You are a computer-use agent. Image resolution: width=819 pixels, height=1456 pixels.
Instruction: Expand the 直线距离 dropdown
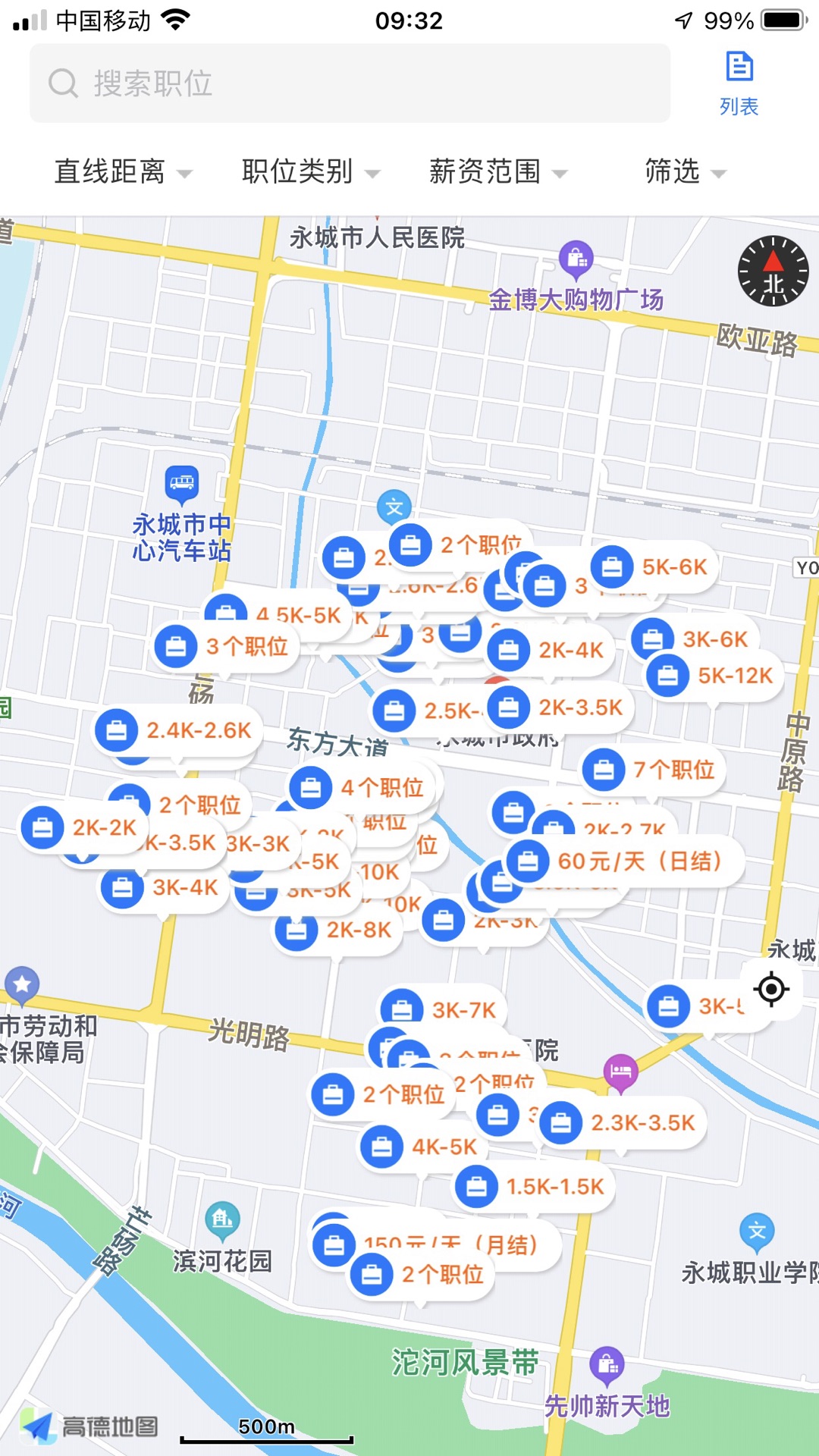click(x=123, y=172)
